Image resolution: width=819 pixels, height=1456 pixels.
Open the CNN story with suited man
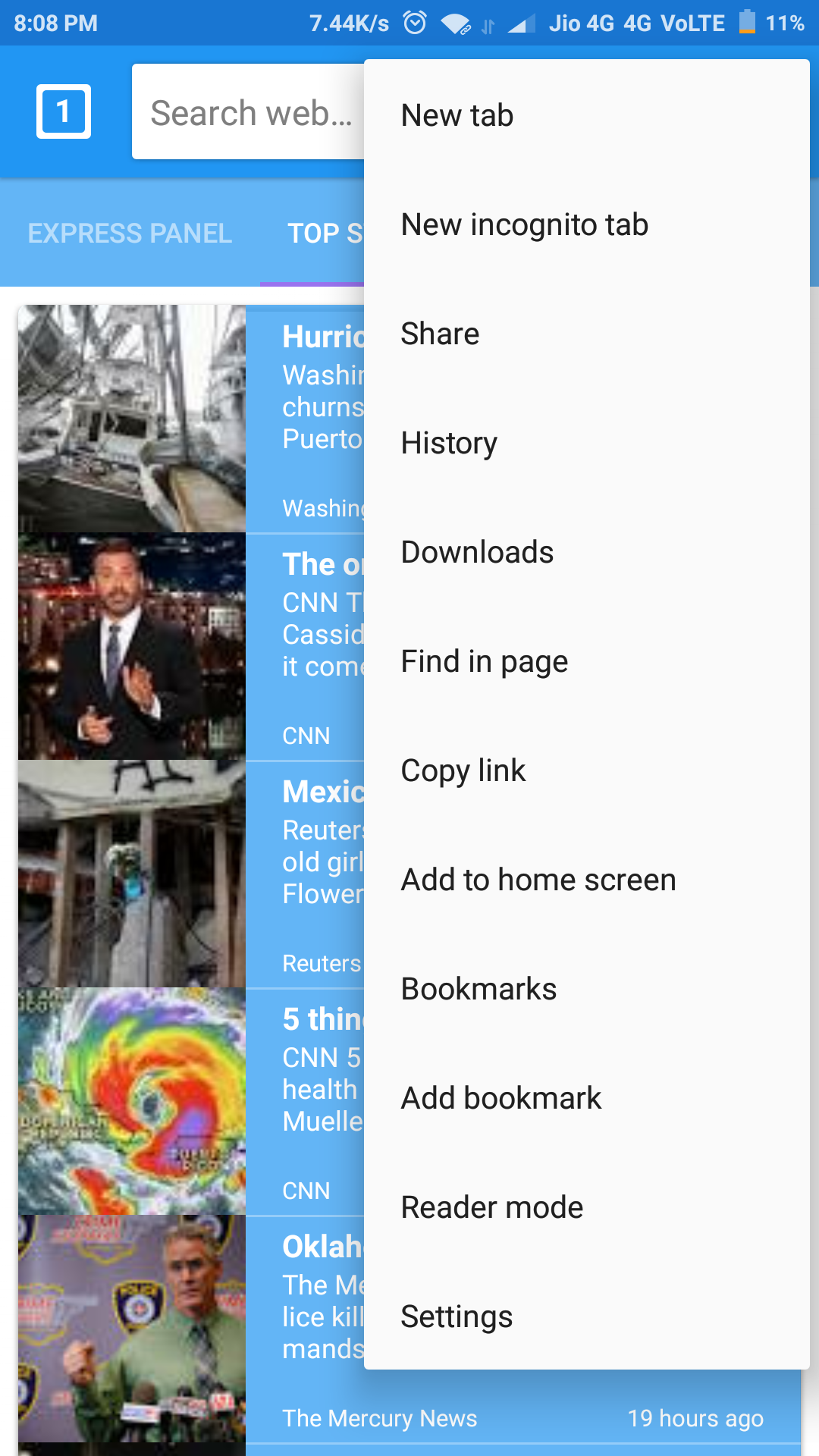(132, 646)
